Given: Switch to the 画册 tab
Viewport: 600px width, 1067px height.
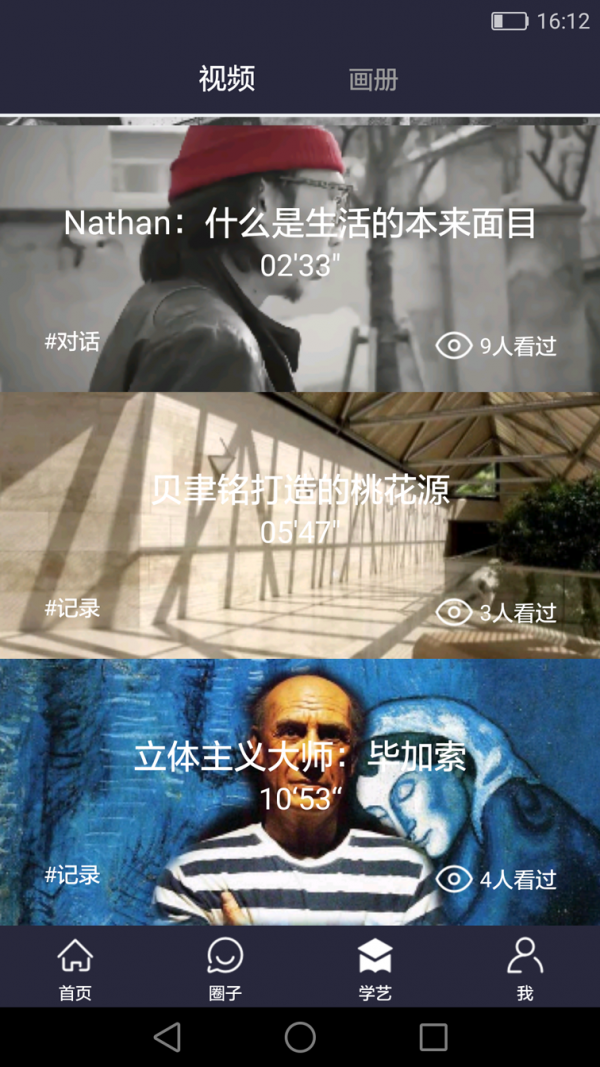Looking at the screenshot, I should pos(373,80).
